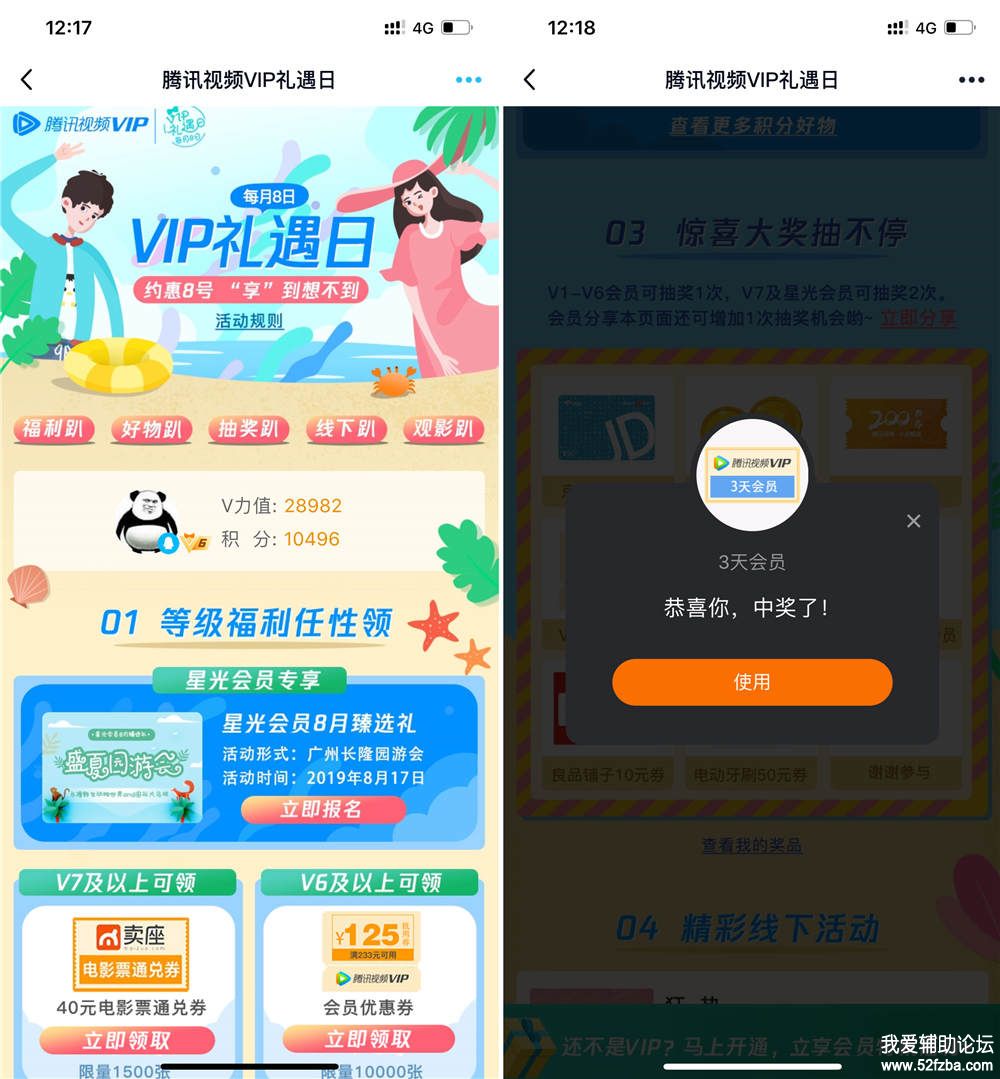Image resolution: width=1000 pixels, height=1079 pixels.
Task: Jump to the 福利趴 section
Action: (x=54, y=429)
